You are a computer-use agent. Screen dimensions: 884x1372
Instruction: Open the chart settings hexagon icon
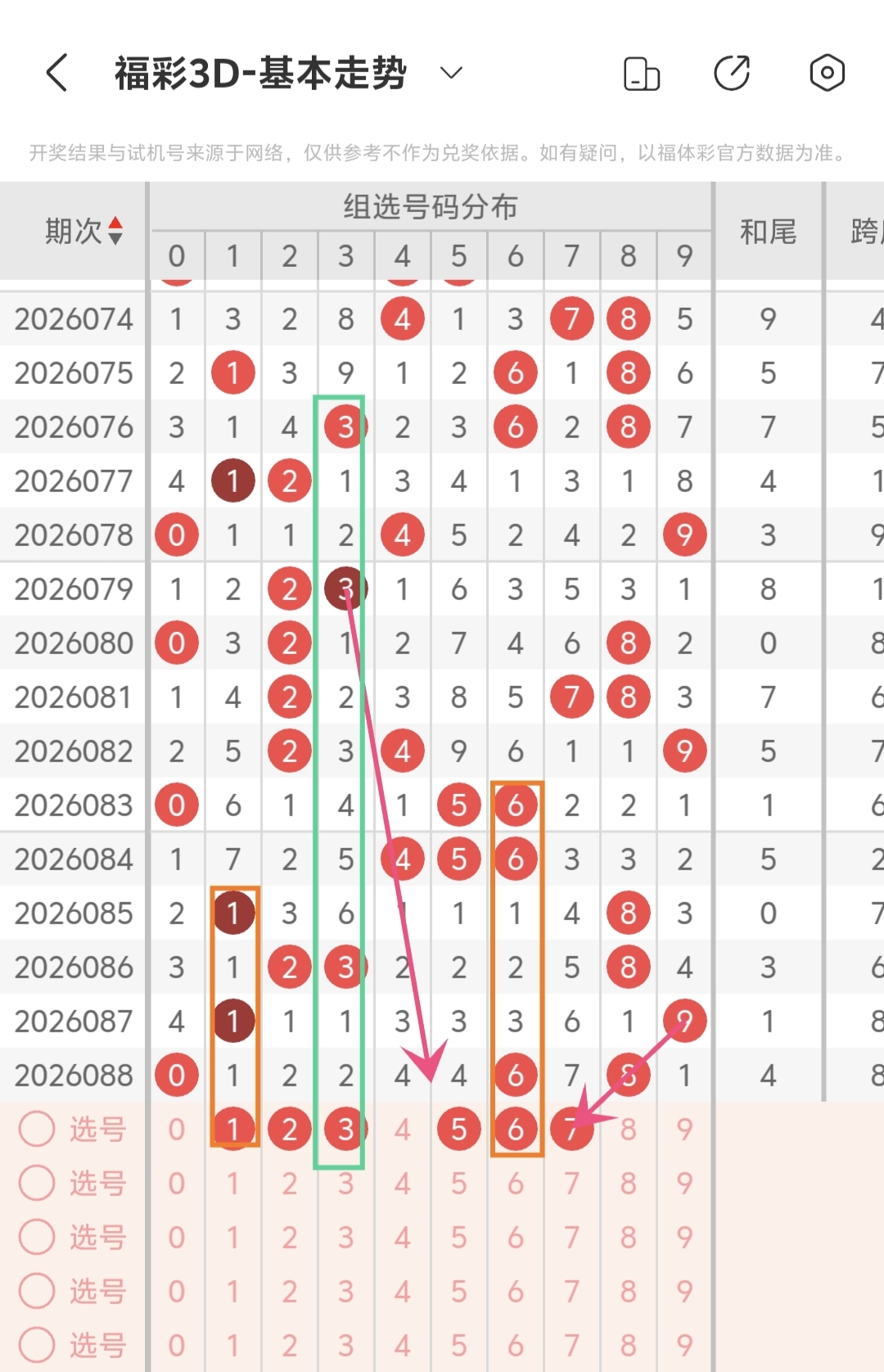pos(827,73)
